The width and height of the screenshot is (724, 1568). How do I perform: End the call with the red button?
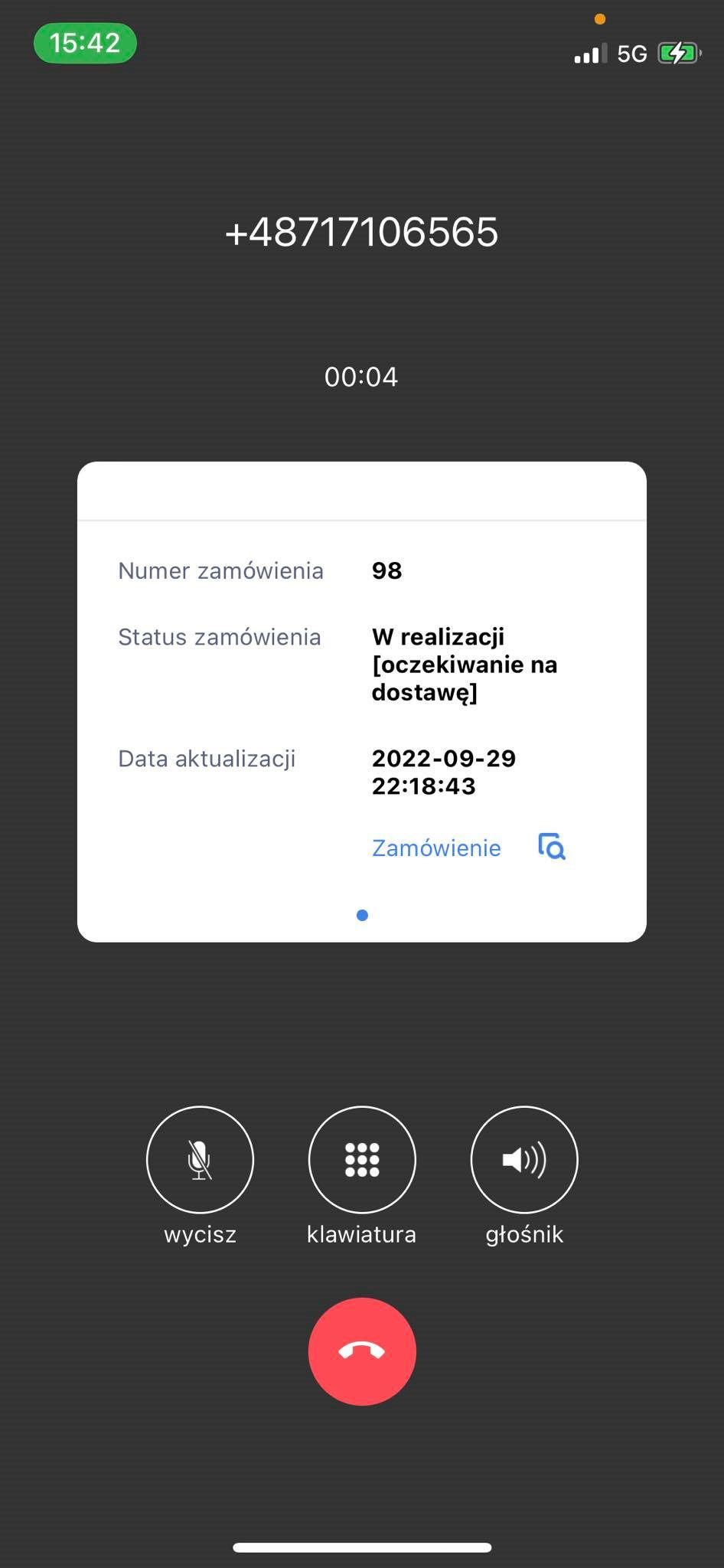[362, 1351]
